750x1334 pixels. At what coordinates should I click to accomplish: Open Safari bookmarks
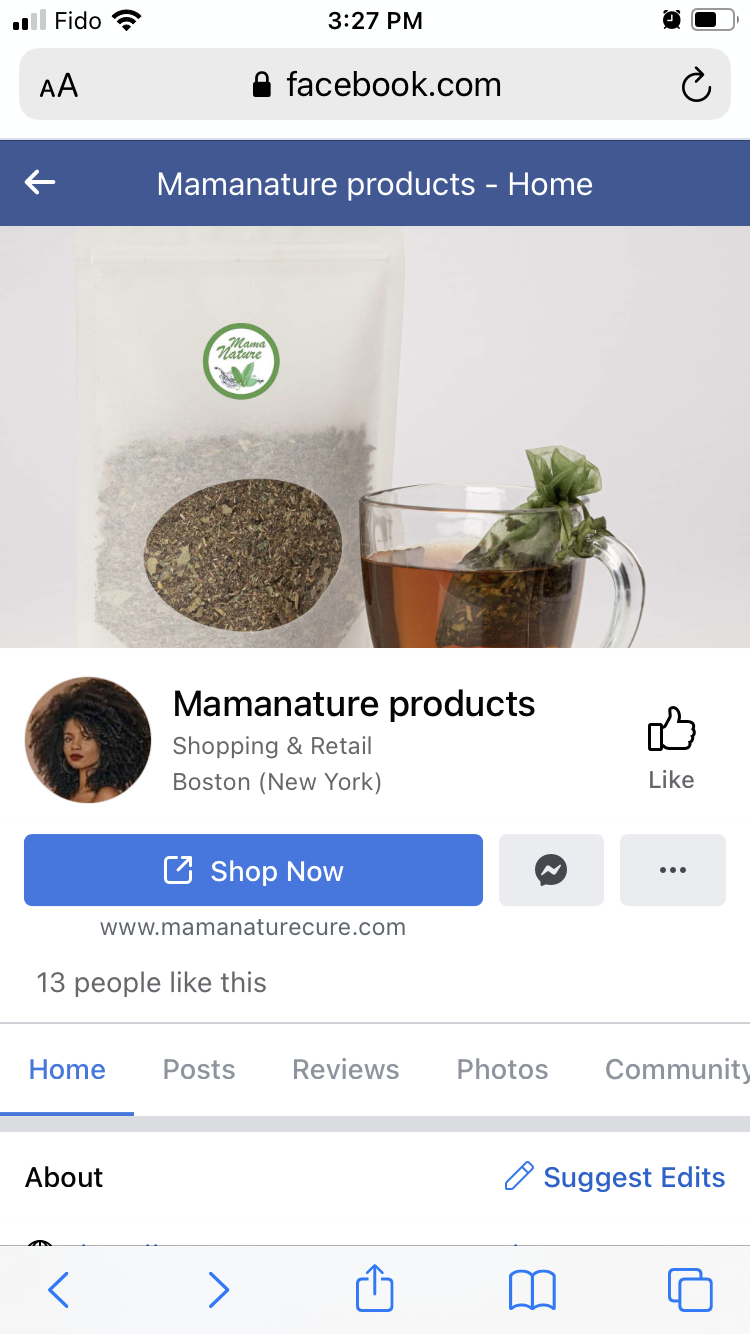click(532, 1289)
